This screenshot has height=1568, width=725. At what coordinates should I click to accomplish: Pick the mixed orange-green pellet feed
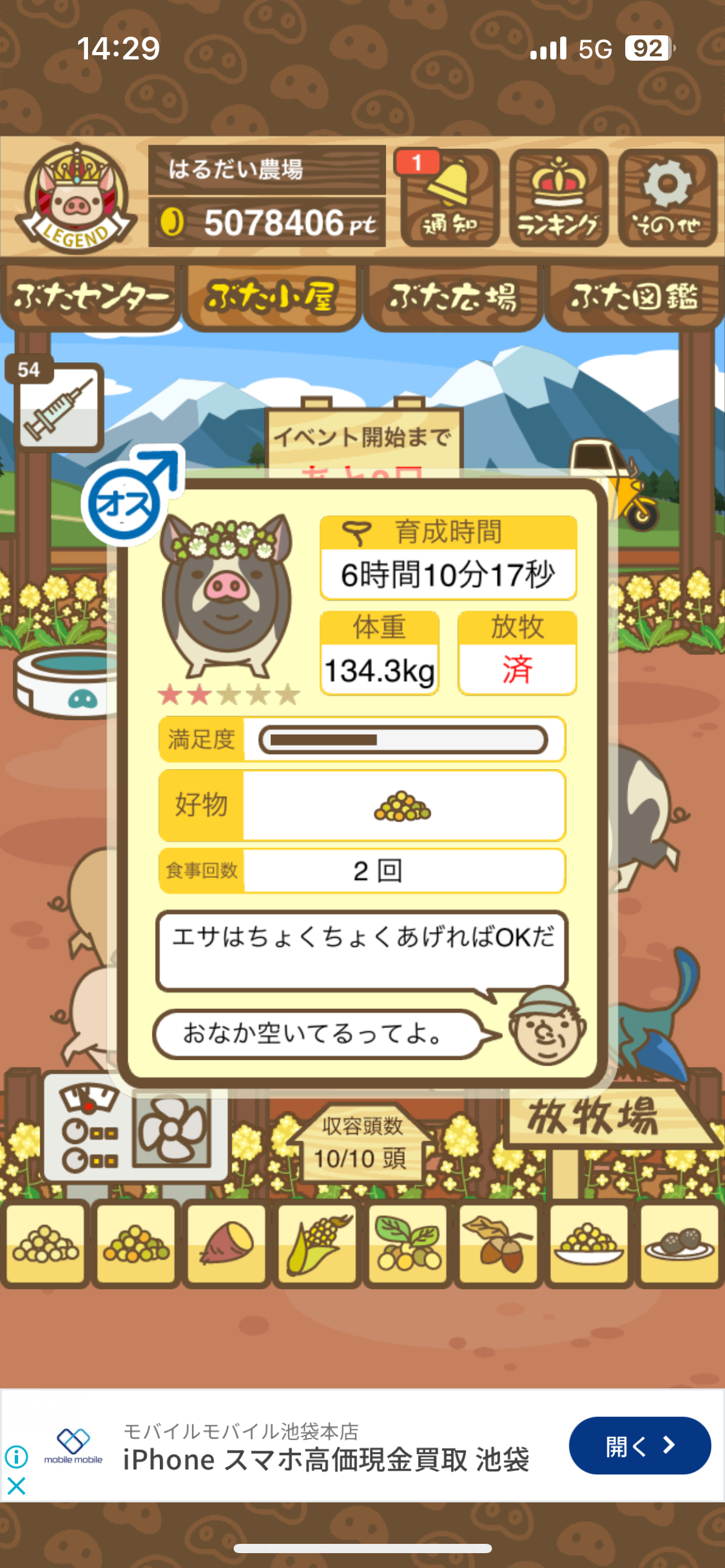[x=136, y=1244]
